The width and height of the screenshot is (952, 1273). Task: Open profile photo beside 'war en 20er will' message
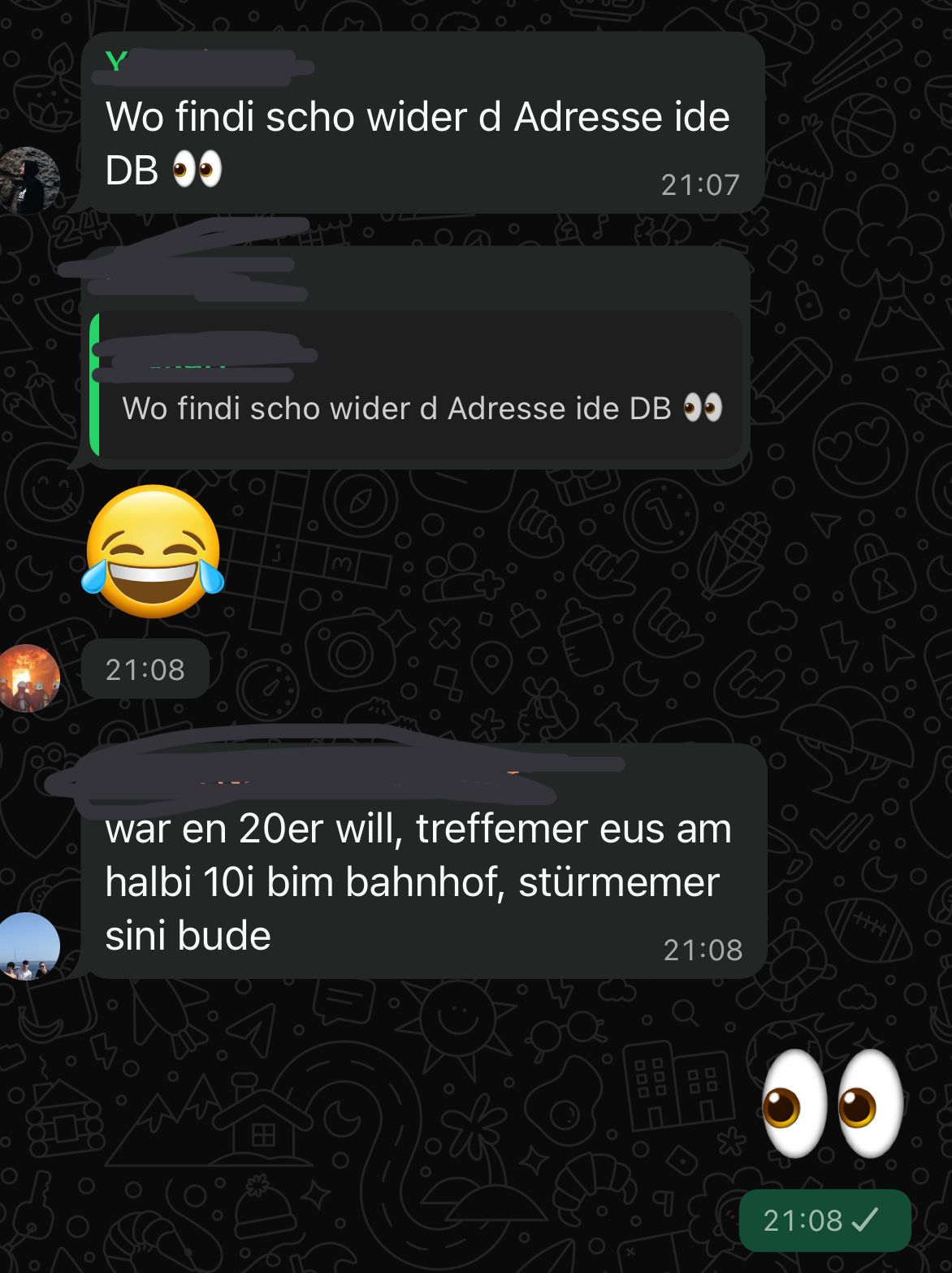point(29,946)
